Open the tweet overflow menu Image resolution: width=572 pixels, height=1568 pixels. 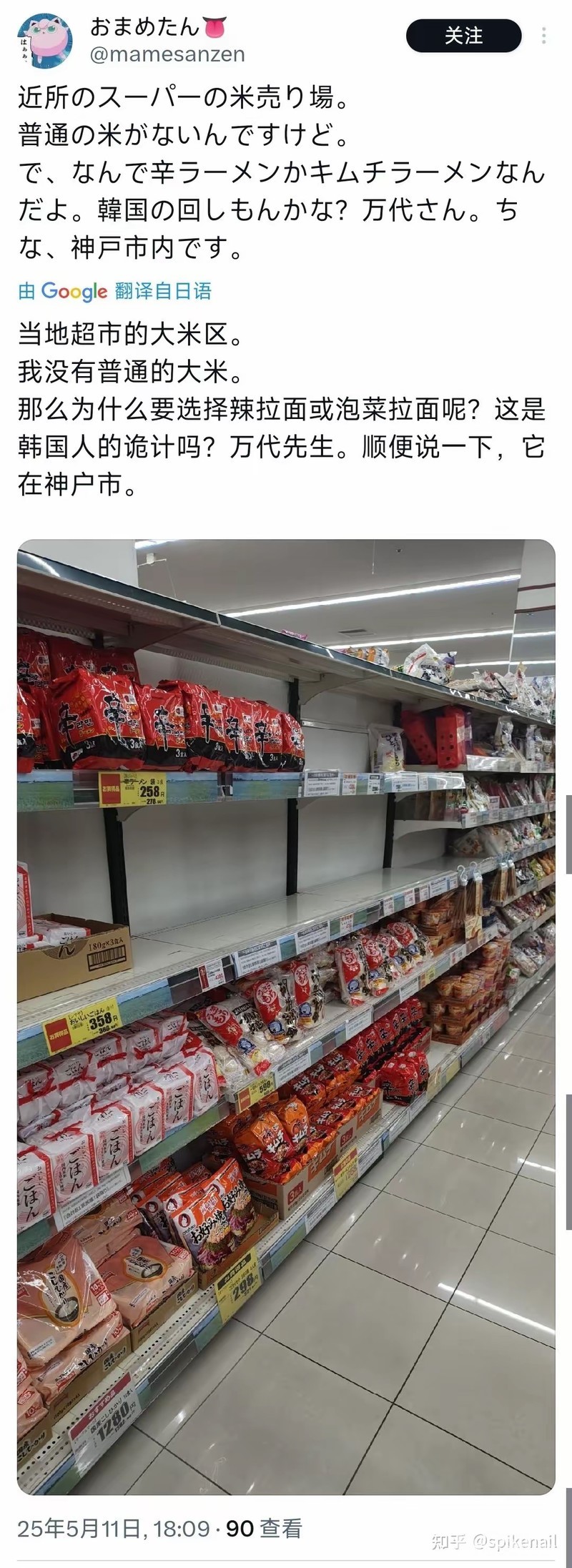(545, 36)
